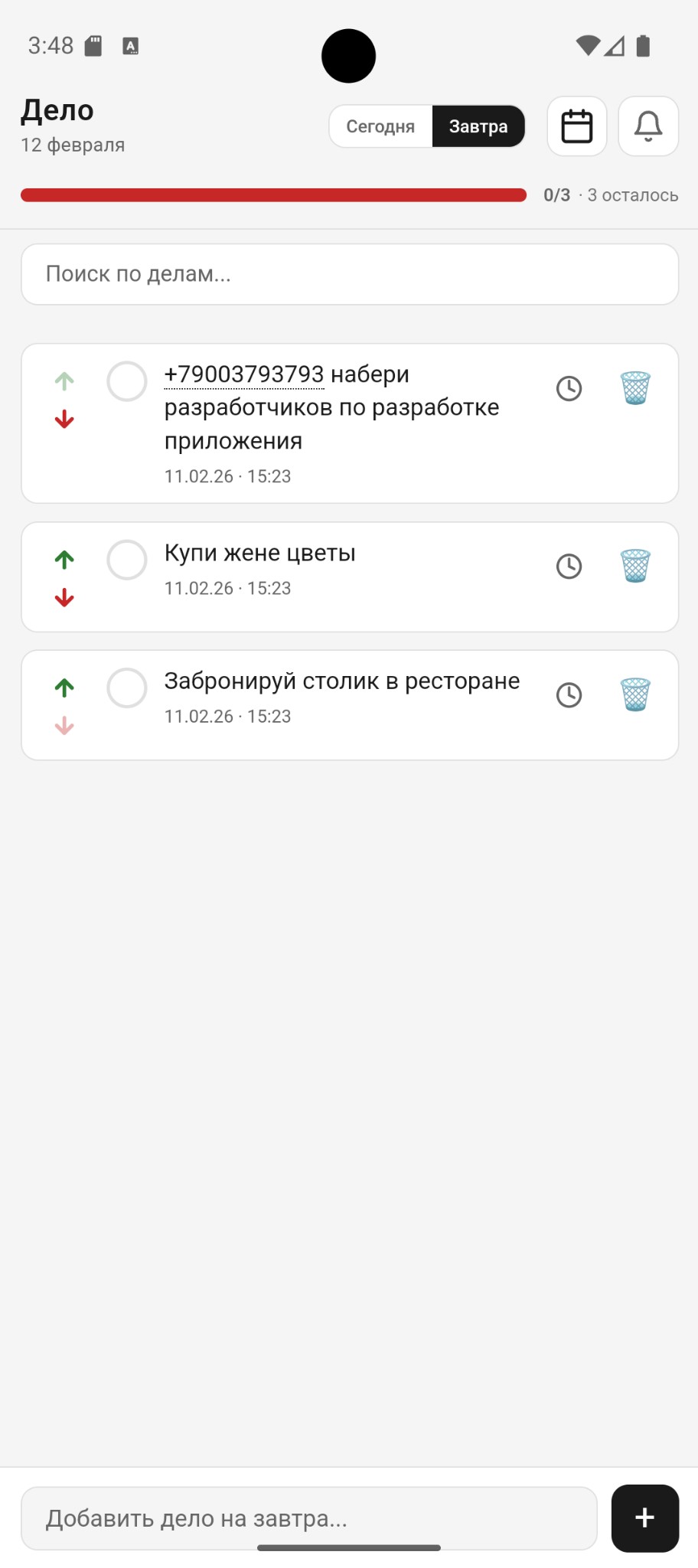Click the clock icon next to 'Купи жене цветы'

(x=569, y=567)
